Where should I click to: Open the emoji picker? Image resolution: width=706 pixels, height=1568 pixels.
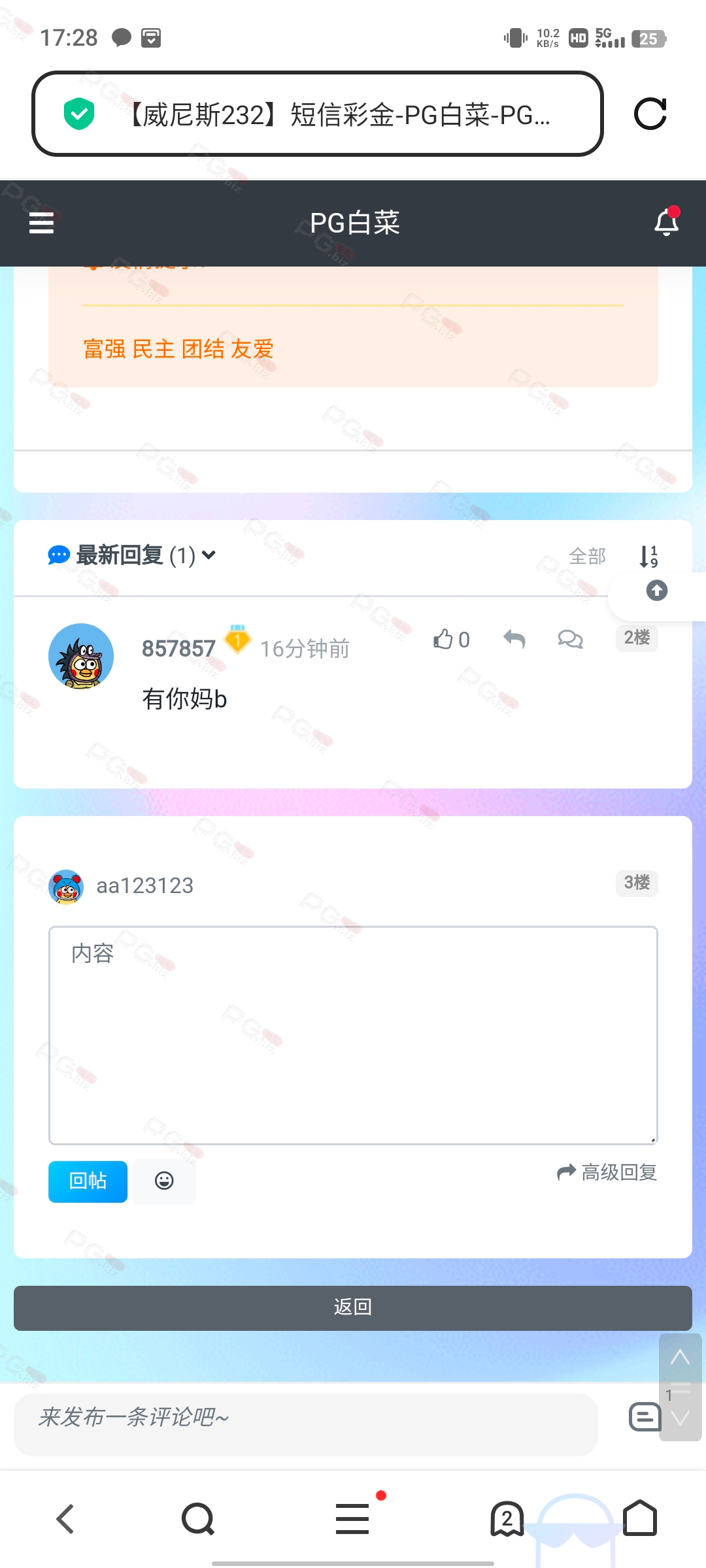click(x=164, y=1181)
